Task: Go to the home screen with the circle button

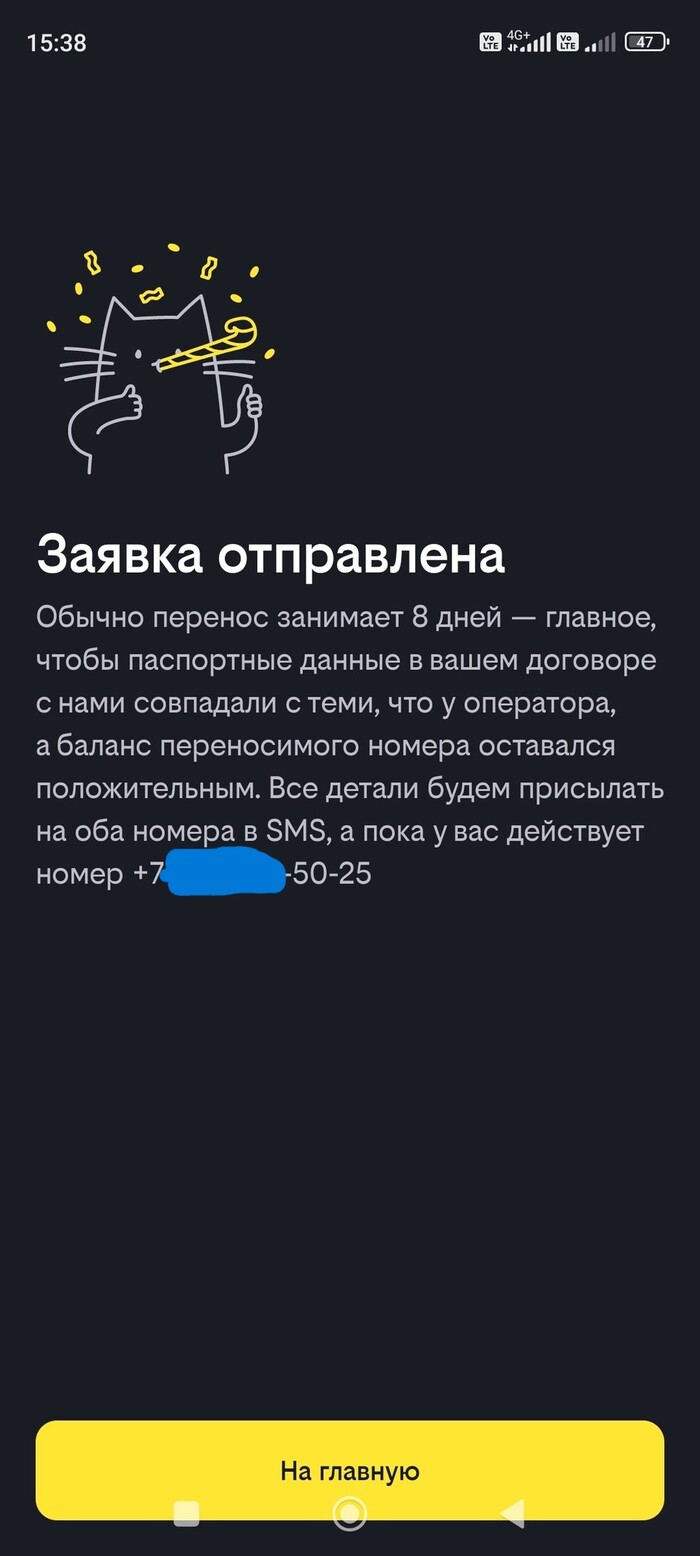Action: pos(349,1514)
